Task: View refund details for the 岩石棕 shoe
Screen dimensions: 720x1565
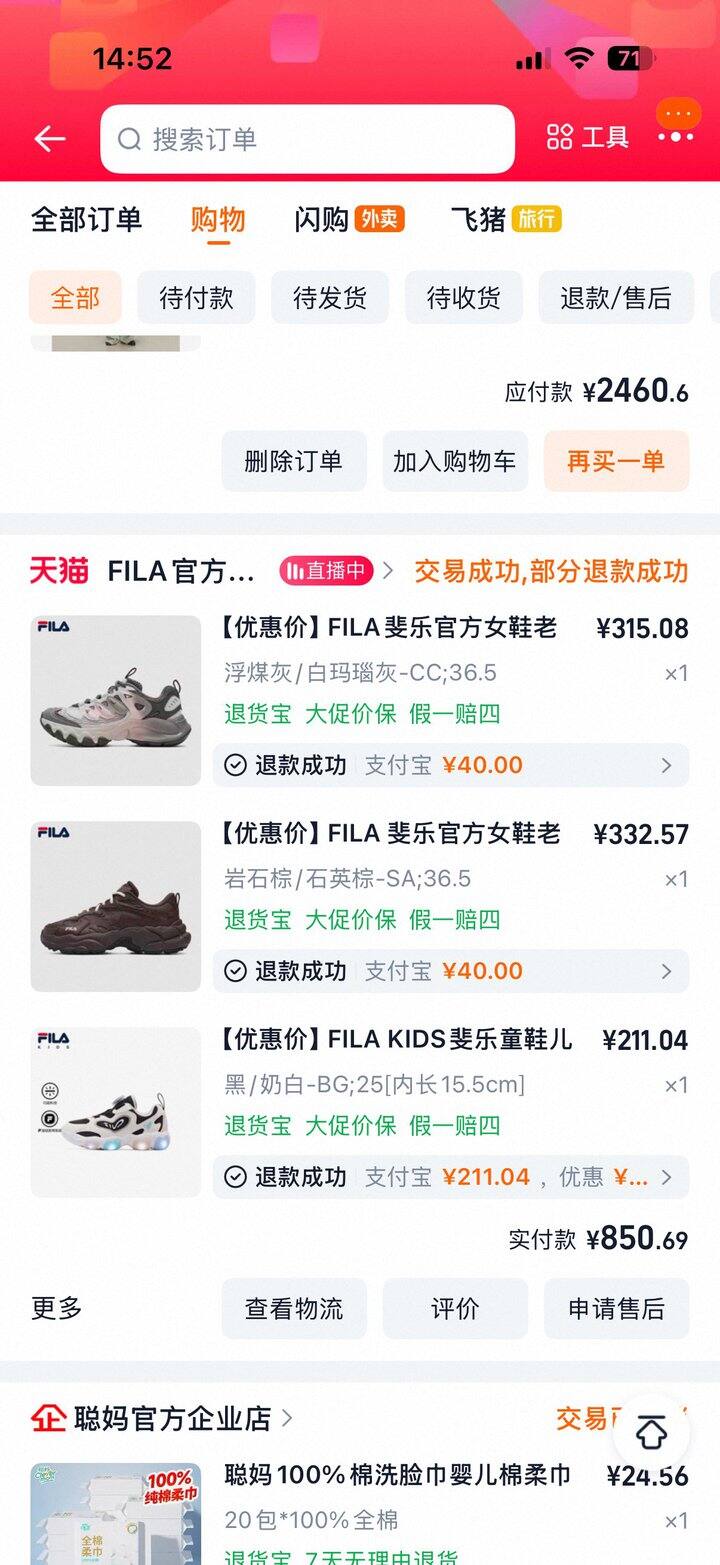Action: pos(450,971)
